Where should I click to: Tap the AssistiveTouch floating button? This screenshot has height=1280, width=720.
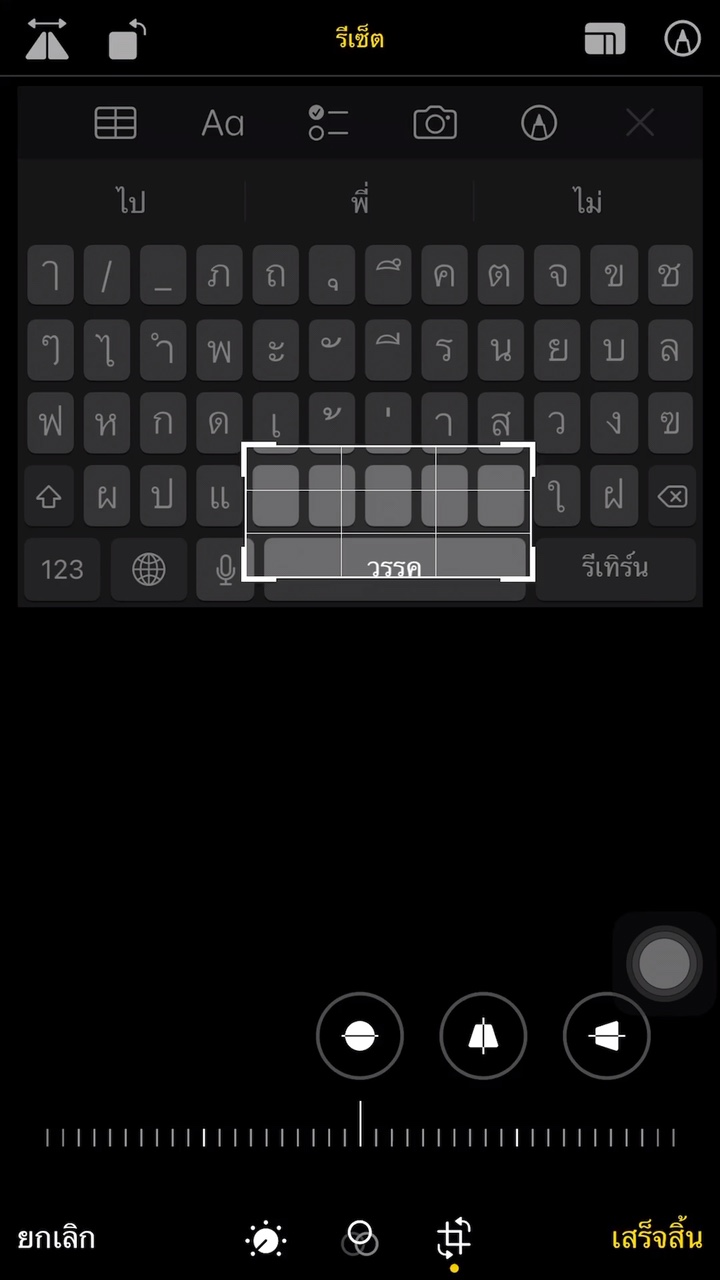tap(664, 964)
